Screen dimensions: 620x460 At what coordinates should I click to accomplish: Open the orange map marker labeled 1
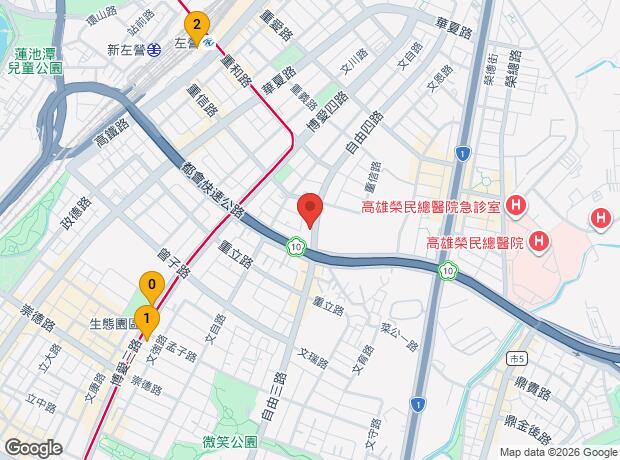tap(147, 323)
